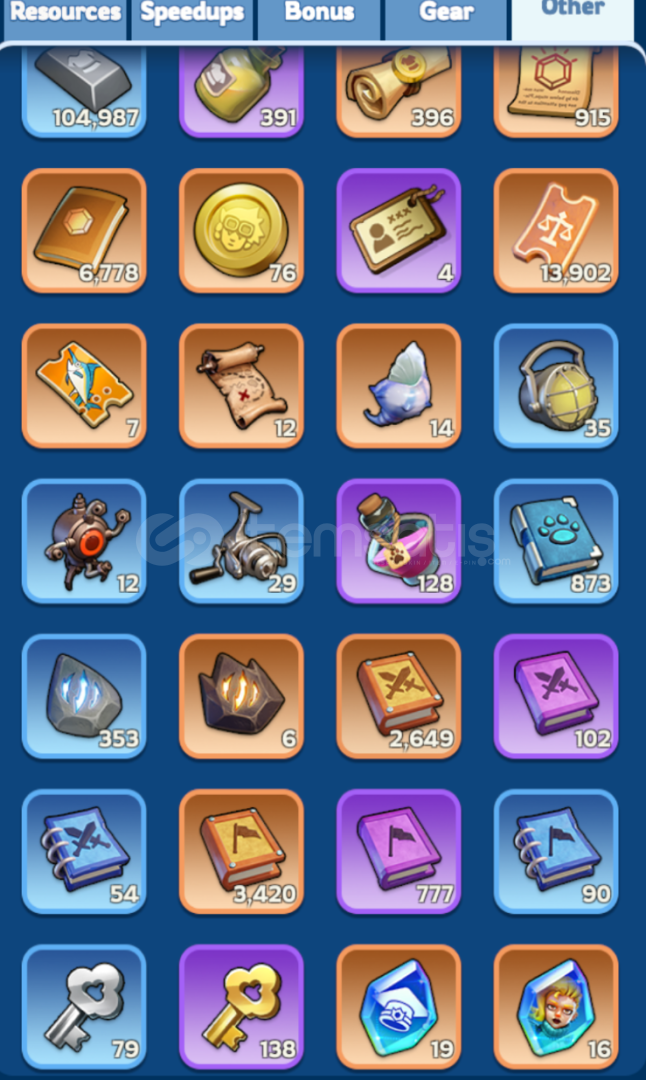Open the ID card item with 4
Screen dimensions: 646x1080
398,230
